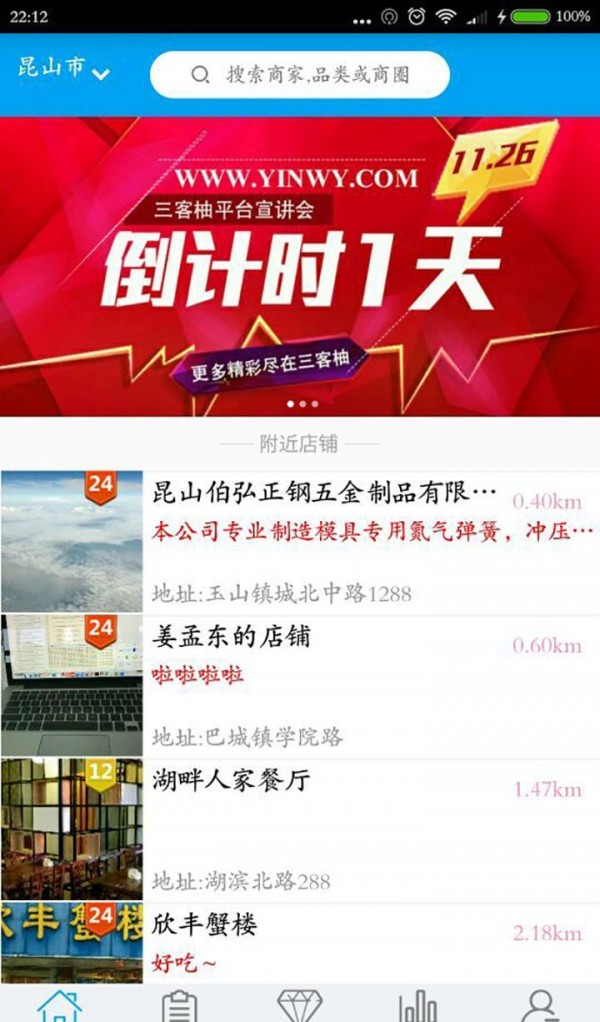Open the 昆山市 city dropdown

[64, 70]
